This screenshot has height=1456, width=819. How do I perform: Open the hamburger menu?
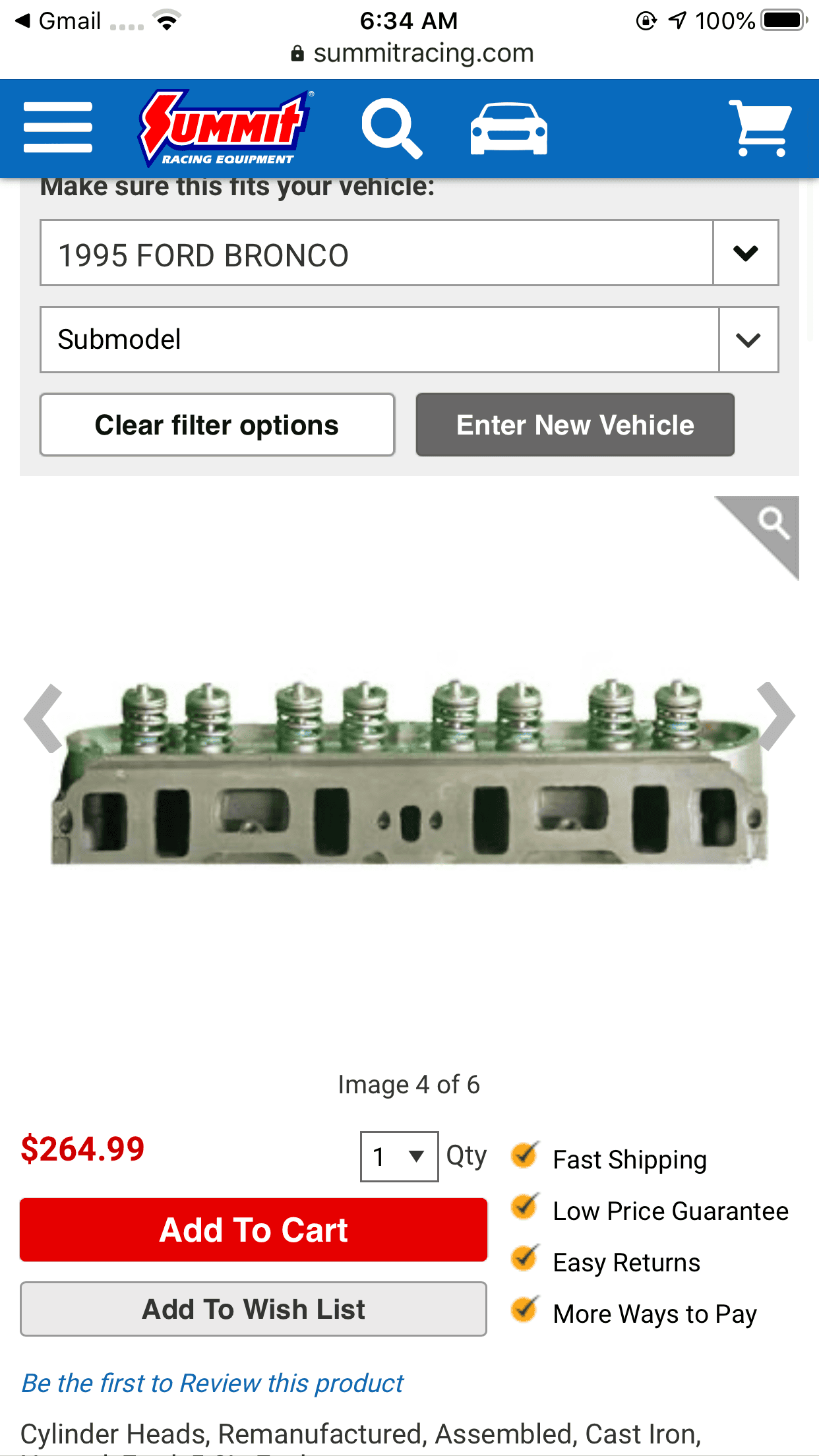(58, 128)
